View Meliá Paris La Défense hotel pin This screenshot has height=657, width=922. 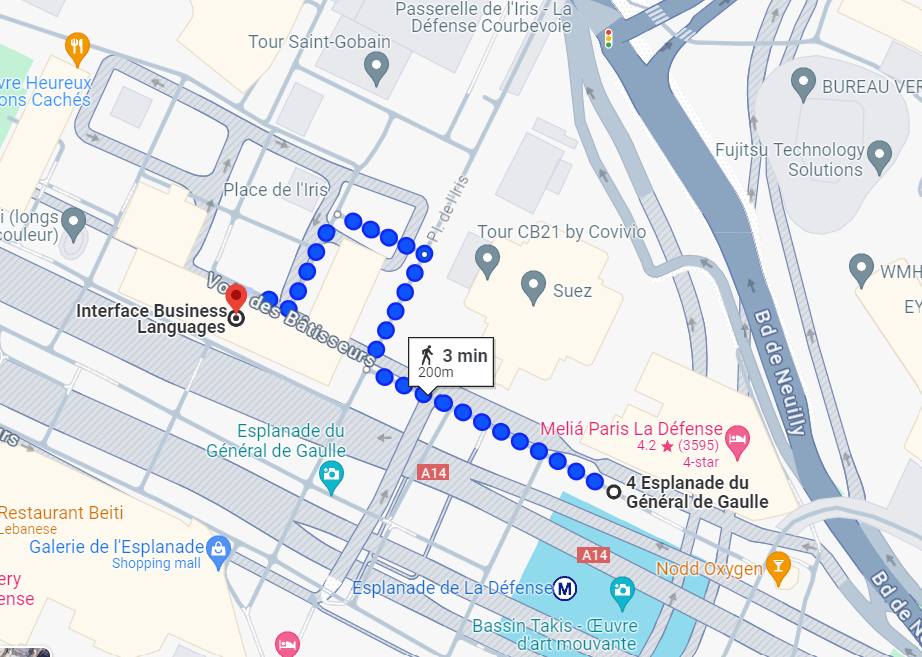point(737,437)
